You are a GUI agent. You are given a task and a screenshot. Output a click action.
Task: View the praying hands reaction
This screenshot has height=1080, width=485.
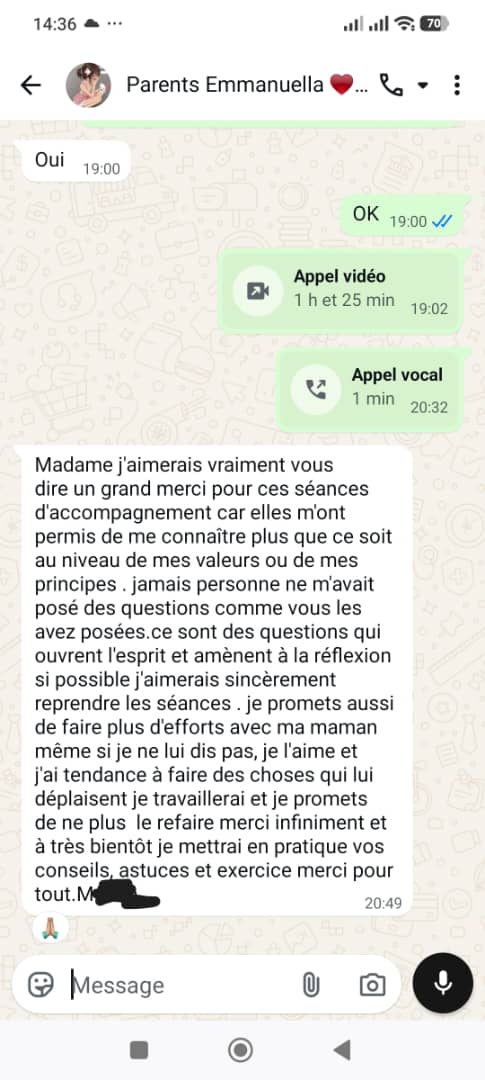click(x=50, y=928)
